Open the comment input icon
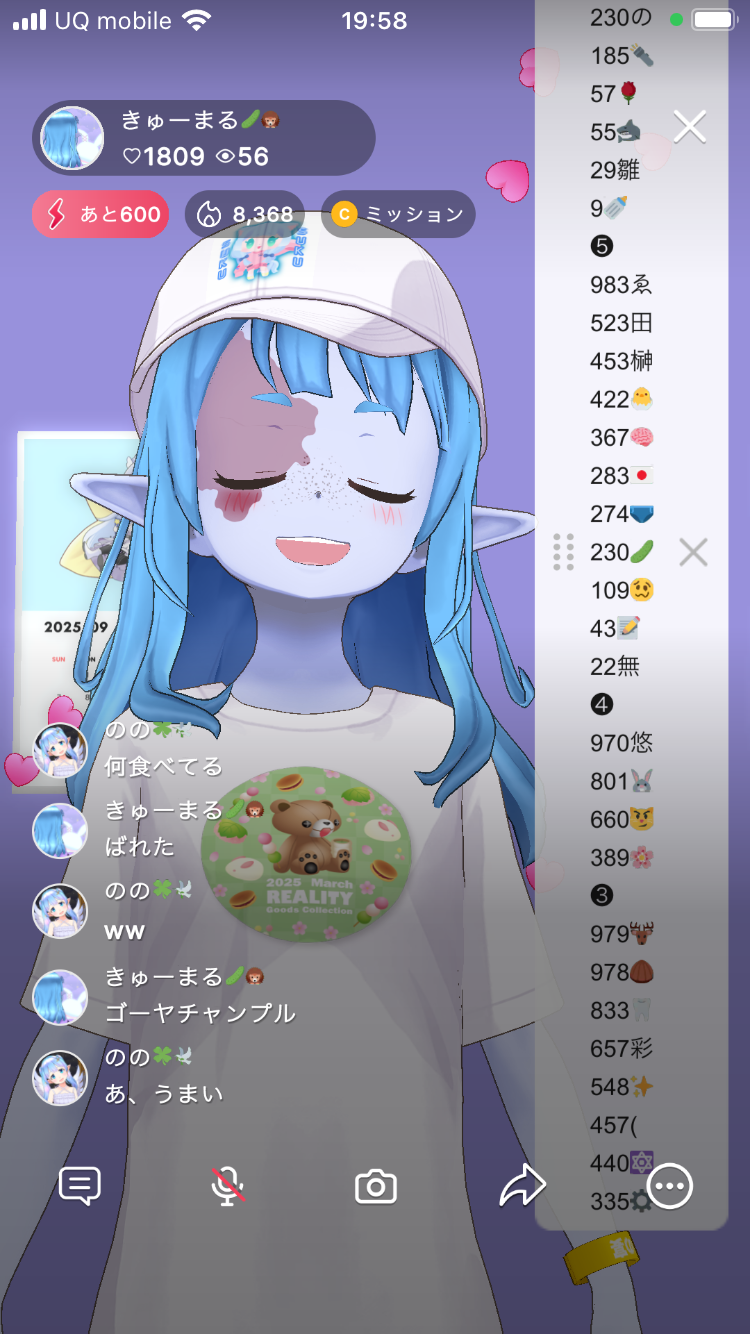The image size is (750, 1334). coord(80,1186)
